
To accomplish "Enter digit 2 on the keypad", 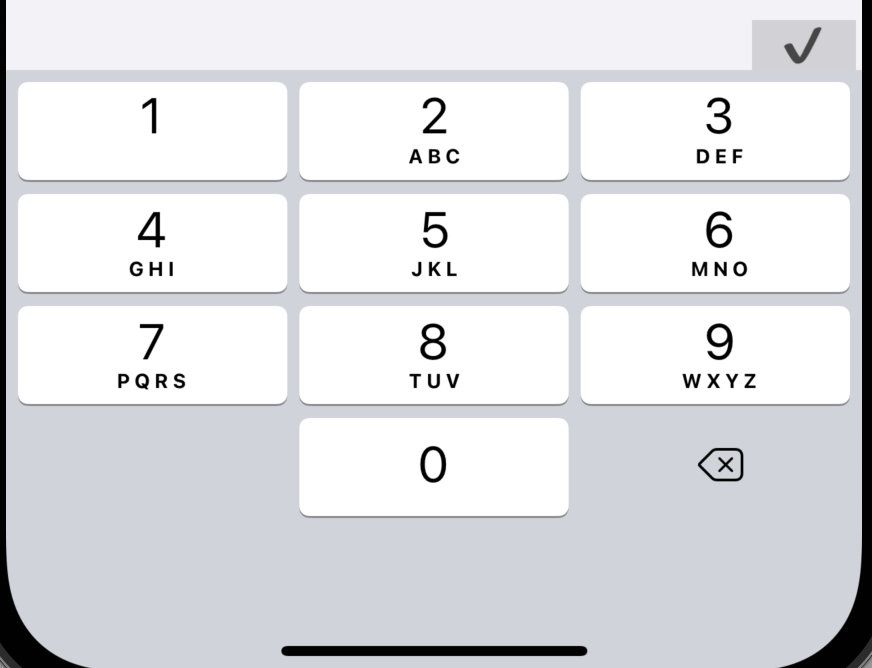I will (433, 131).
